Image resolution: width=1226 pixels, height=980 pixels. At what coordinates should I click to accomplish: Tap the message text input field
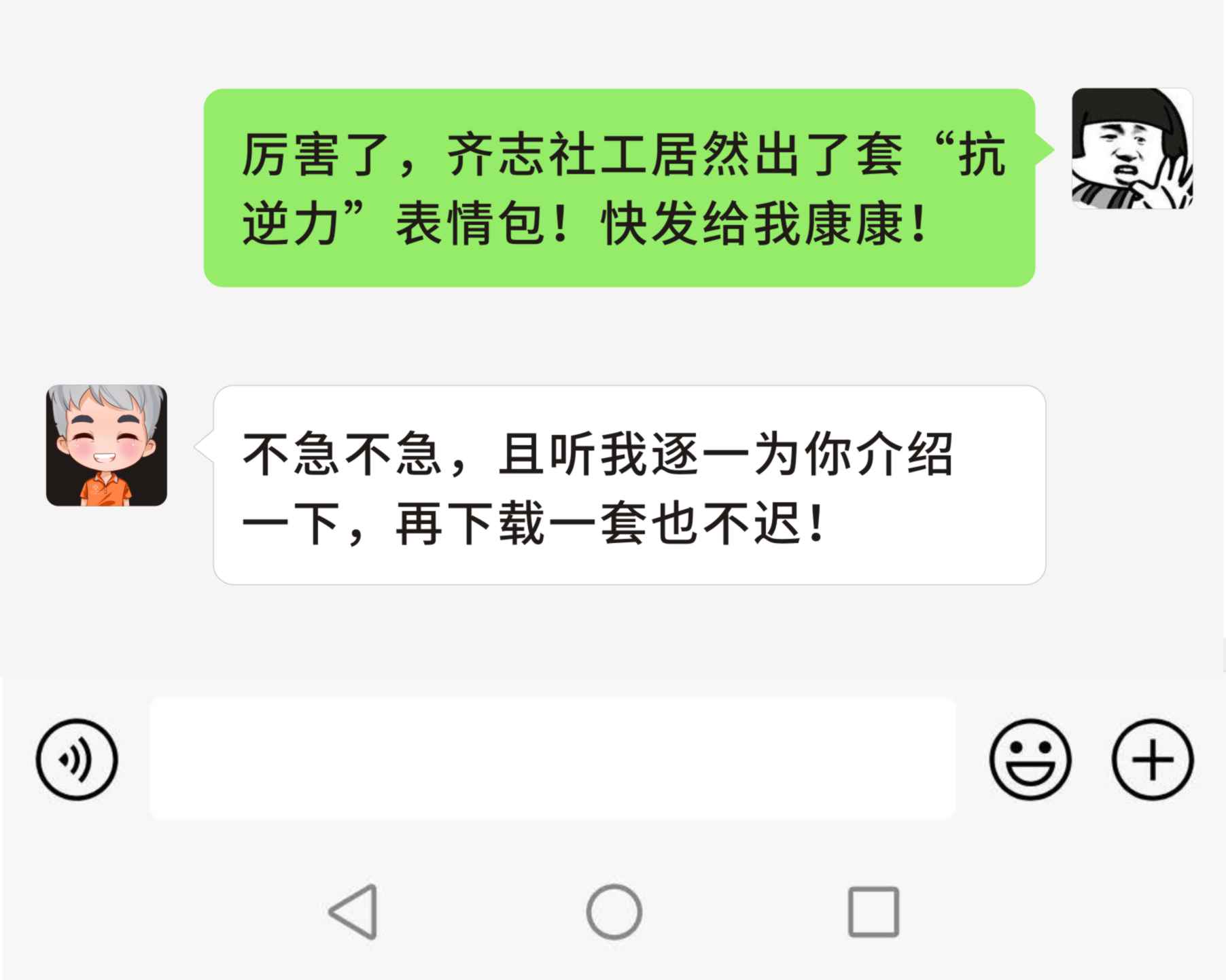pyautogui.click(x=552, y=758)
